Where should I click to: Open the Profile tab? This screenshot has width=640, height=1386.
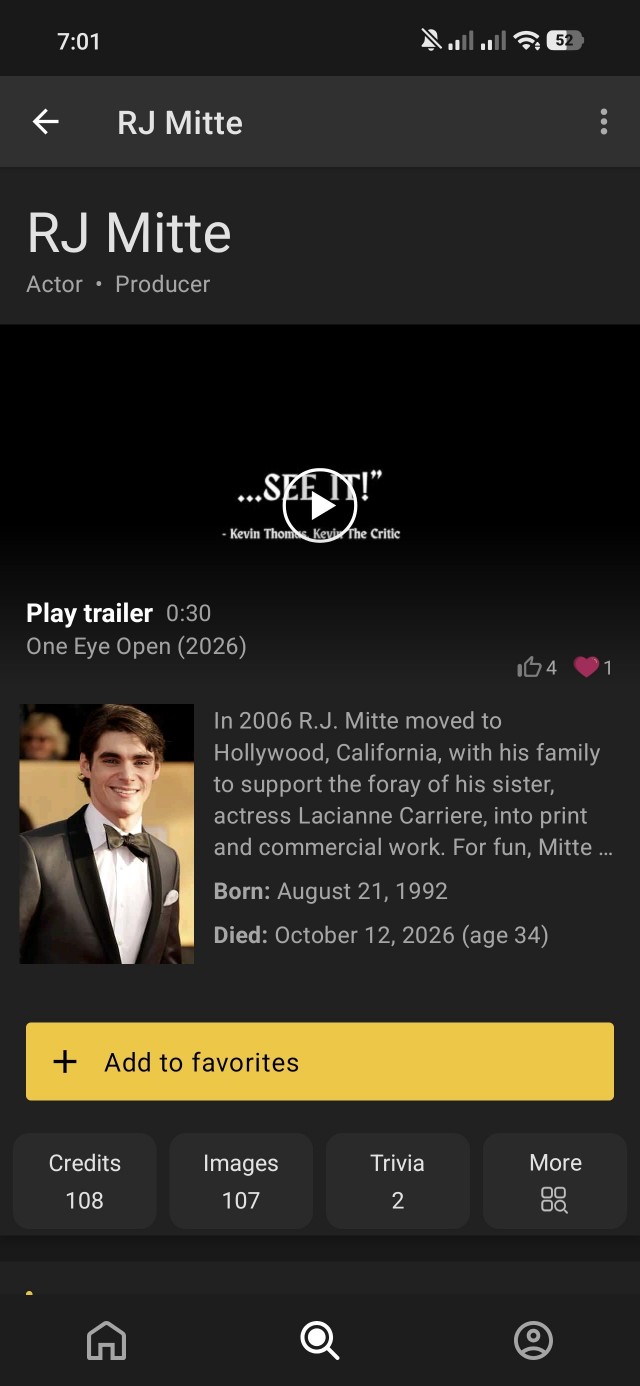[x=533, y=1340]
